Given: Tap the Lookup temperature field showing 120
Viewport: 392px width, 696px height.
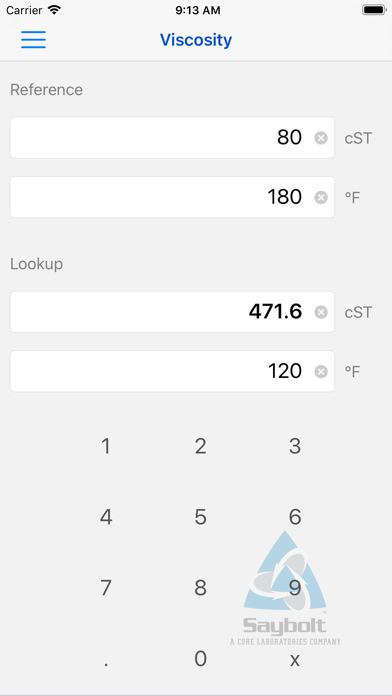Looking at the screenshot, I should point(172,371).
